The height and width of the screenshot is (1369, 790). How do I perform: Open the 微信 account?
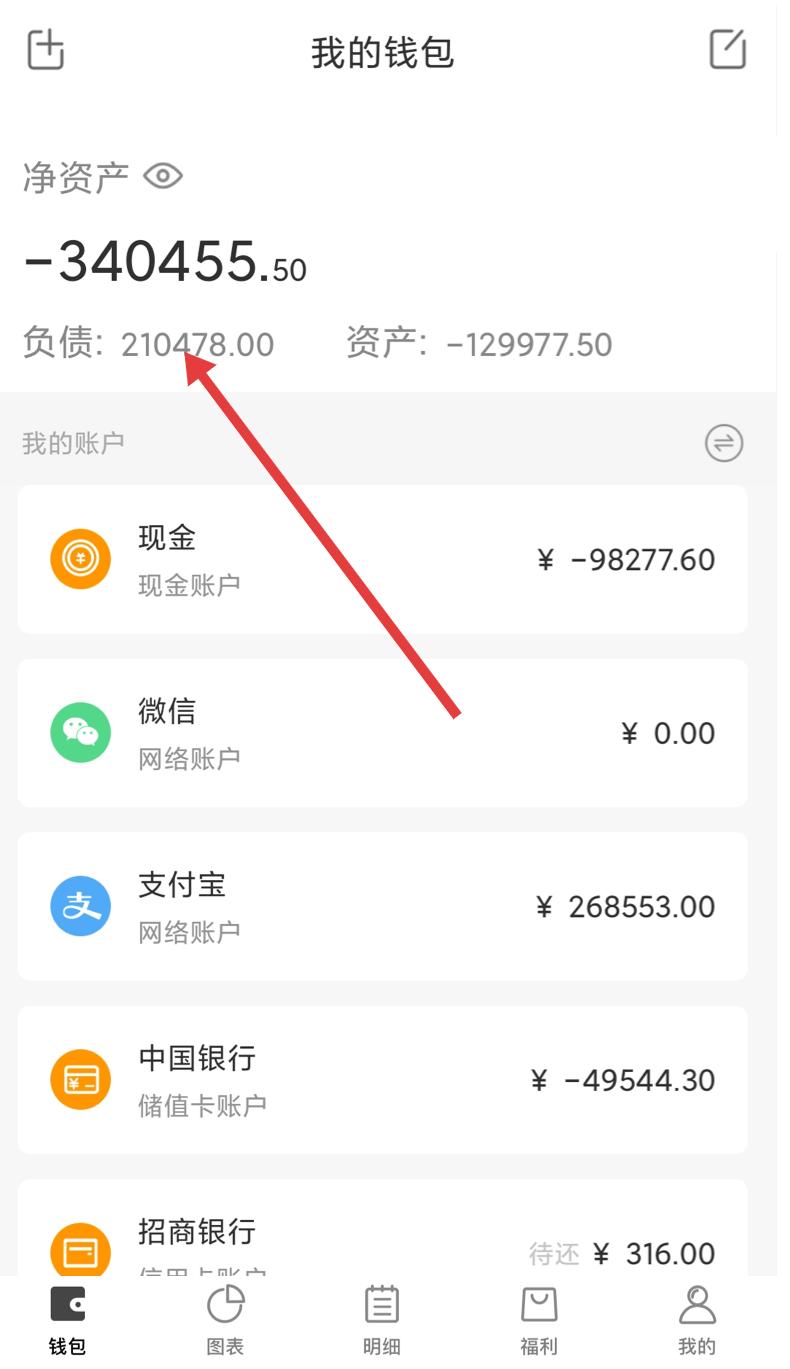point(382,733)
